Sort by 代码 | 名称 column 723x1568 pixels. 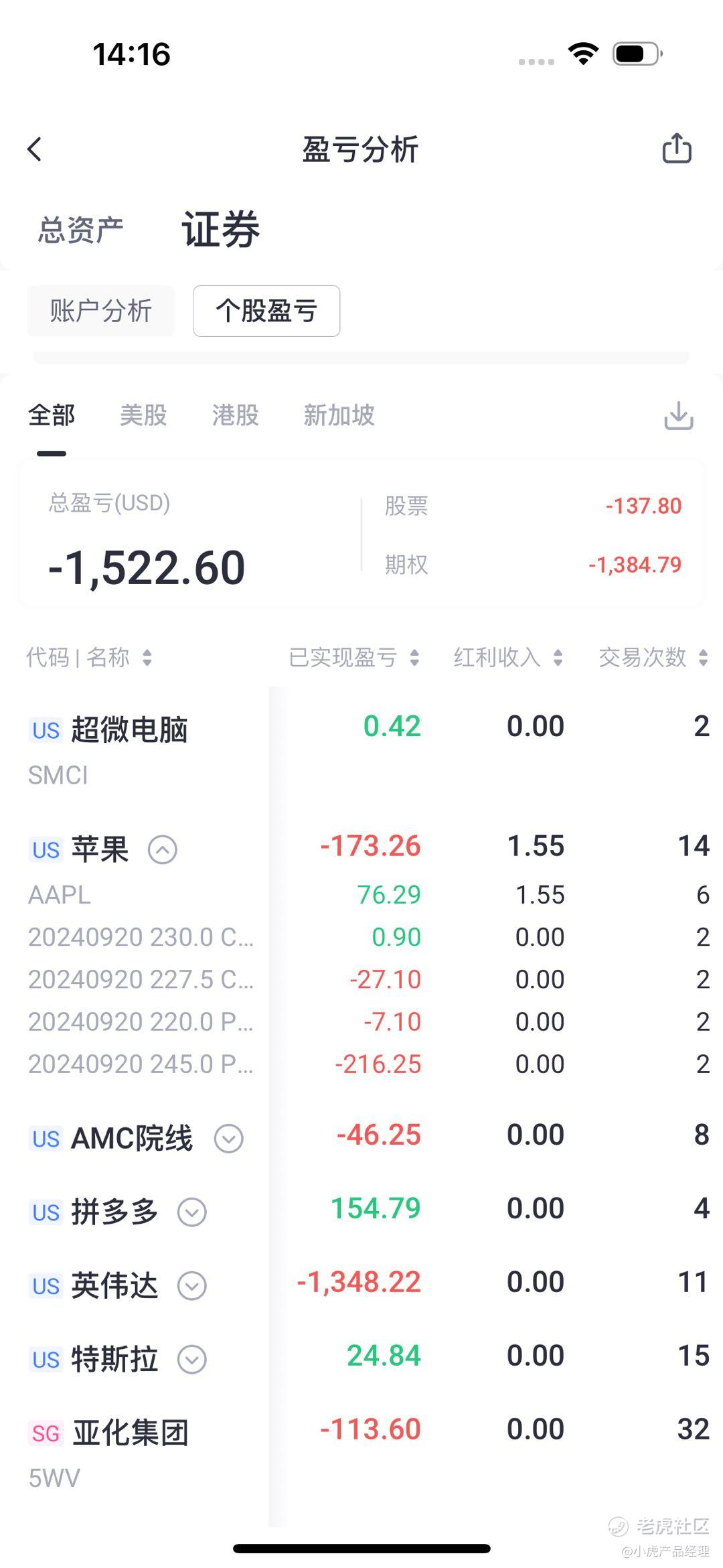click(89, 657)
